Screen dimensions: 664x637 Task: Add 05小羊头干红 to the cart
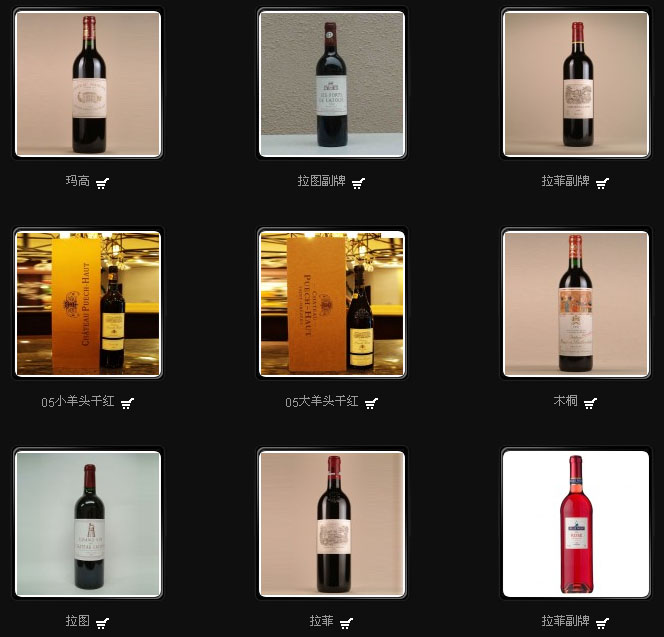[127, 403]
